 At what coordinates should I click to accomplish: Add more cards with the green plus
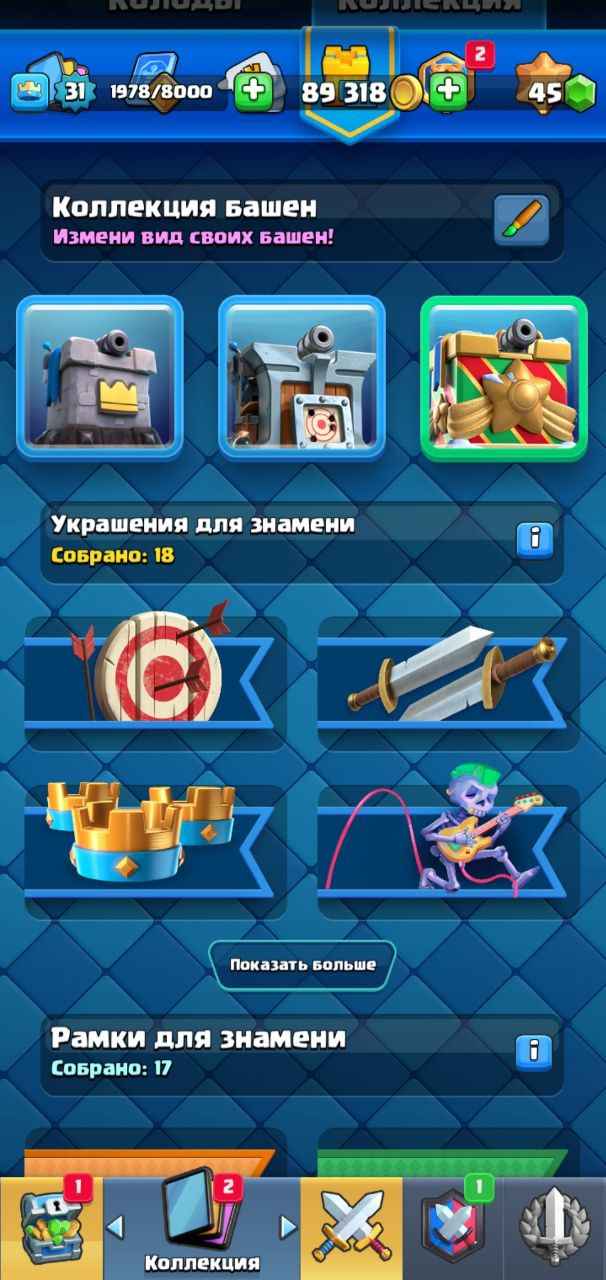(x=253, y=92)
